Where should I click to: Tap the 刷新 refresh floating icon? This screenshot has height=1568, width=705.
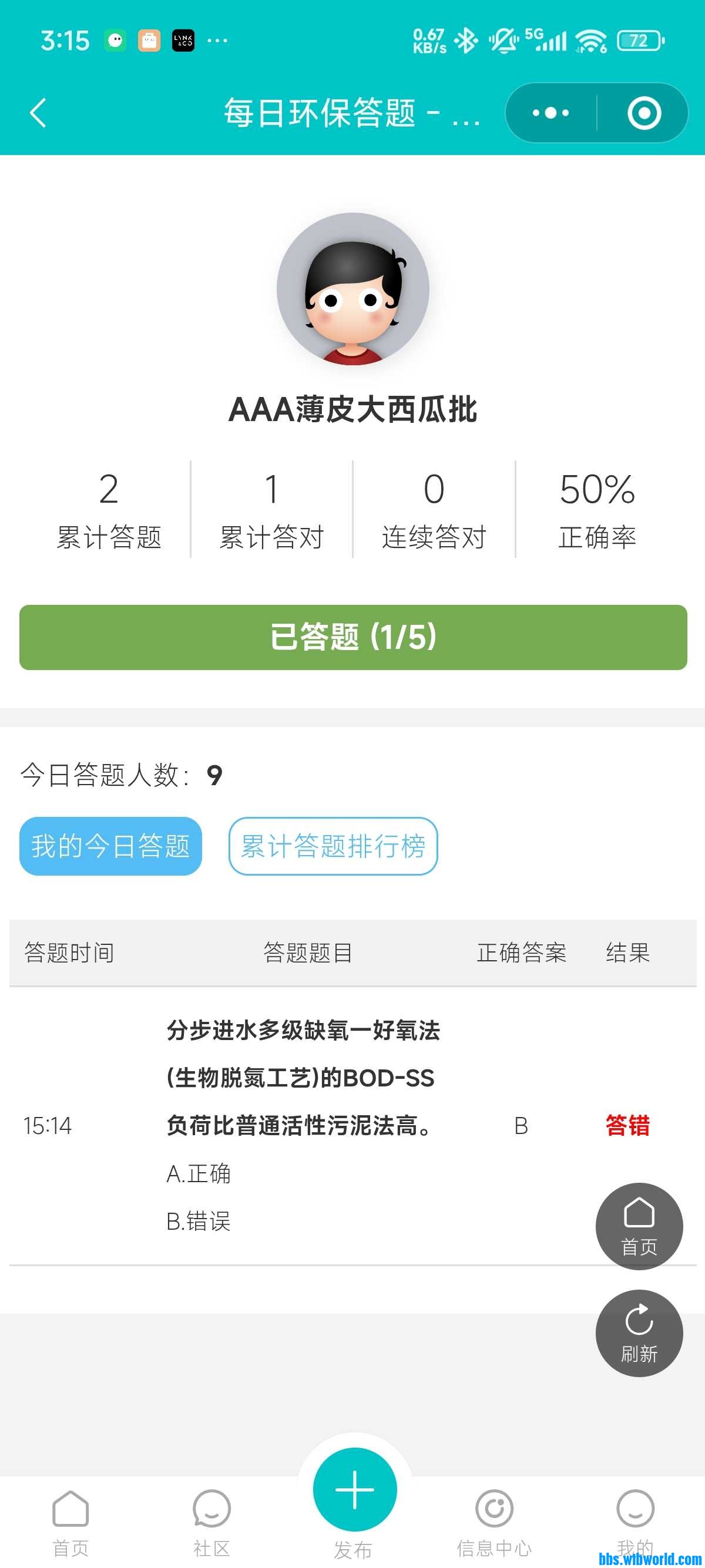click(x=639, y=1333)
